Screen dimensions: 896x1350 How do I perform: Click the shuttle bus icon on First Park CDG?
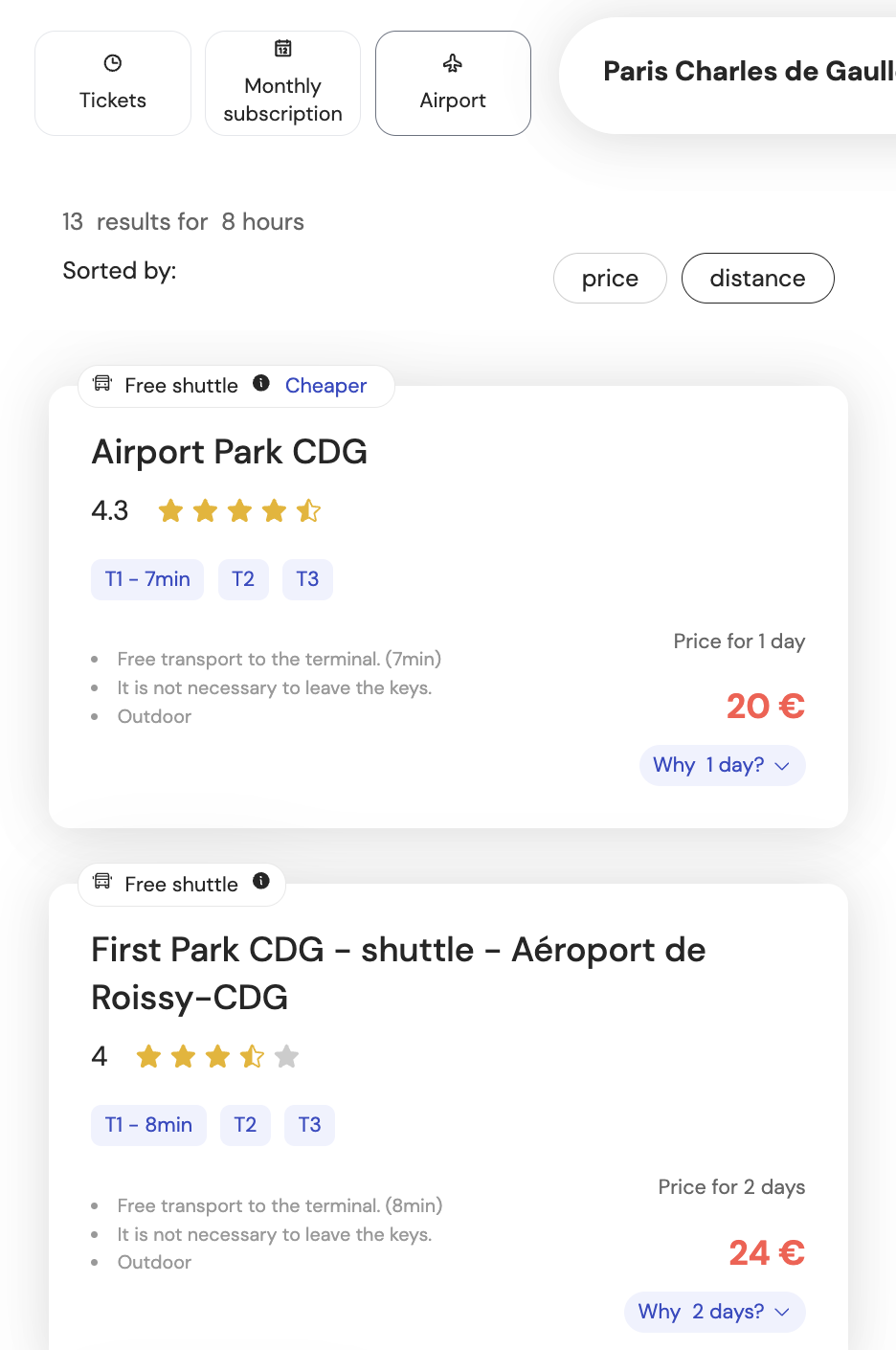pyautogui.click(x=101, y=882)
